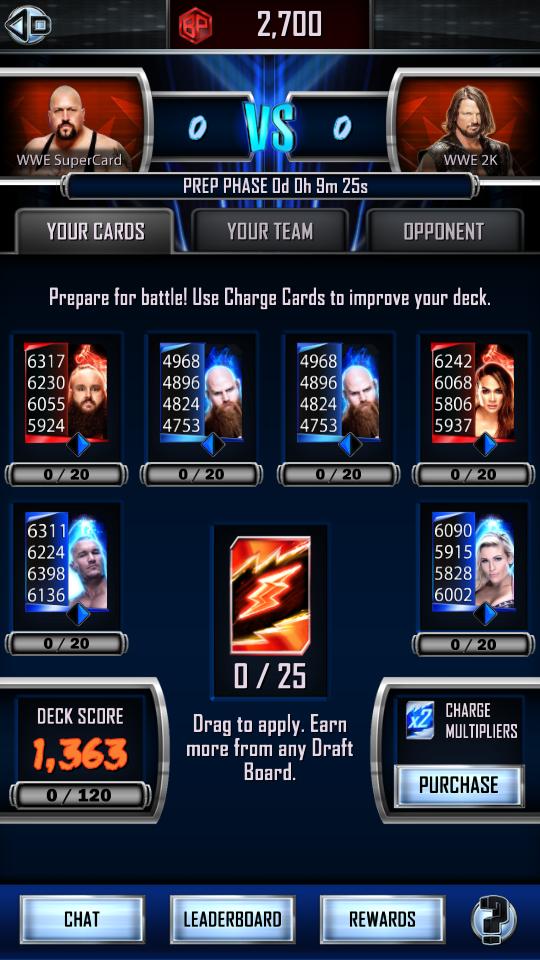Switch to the Your Team tab
The image size is (540, 960).
click(x=270, y=231)
